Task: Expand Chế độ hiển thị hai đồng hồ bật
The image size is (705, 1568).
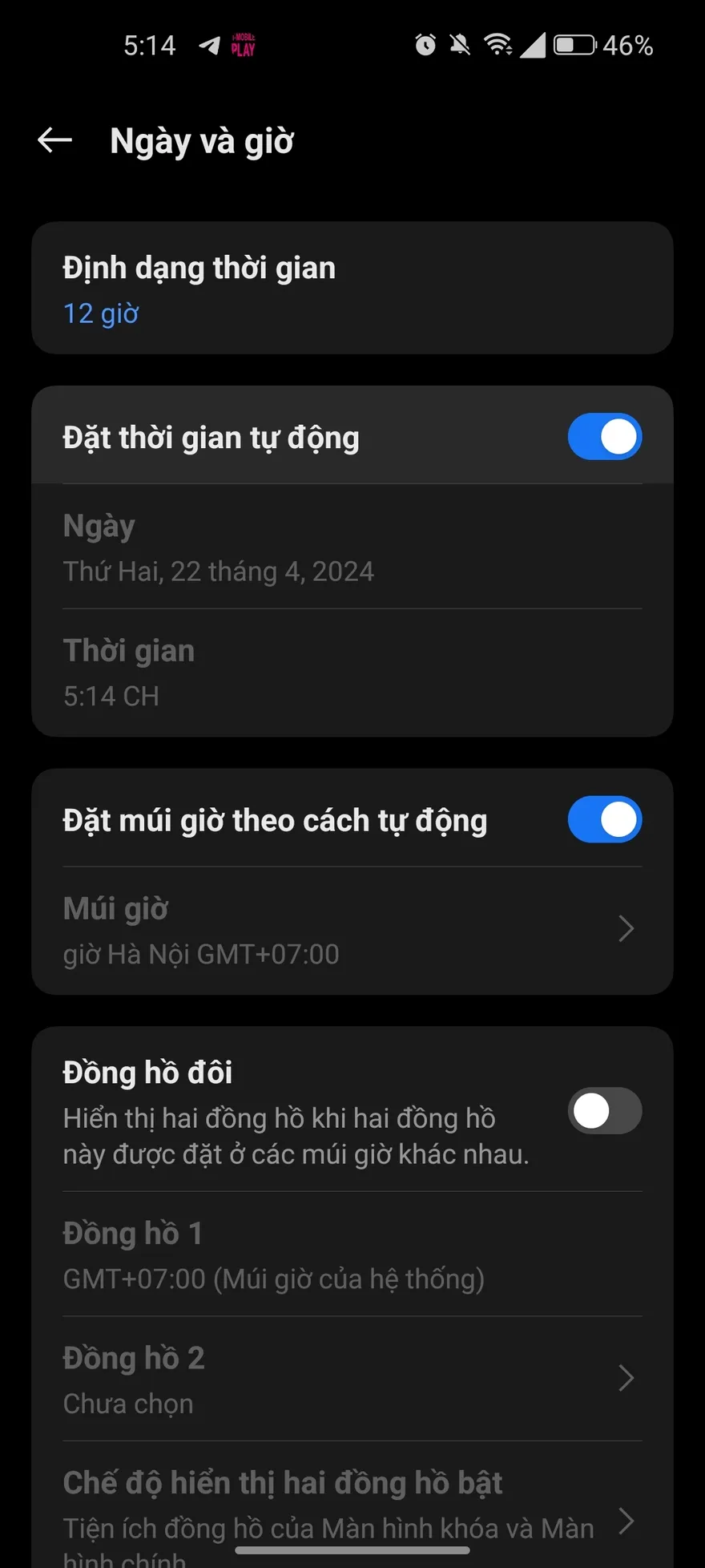Action: [626, 1522]
